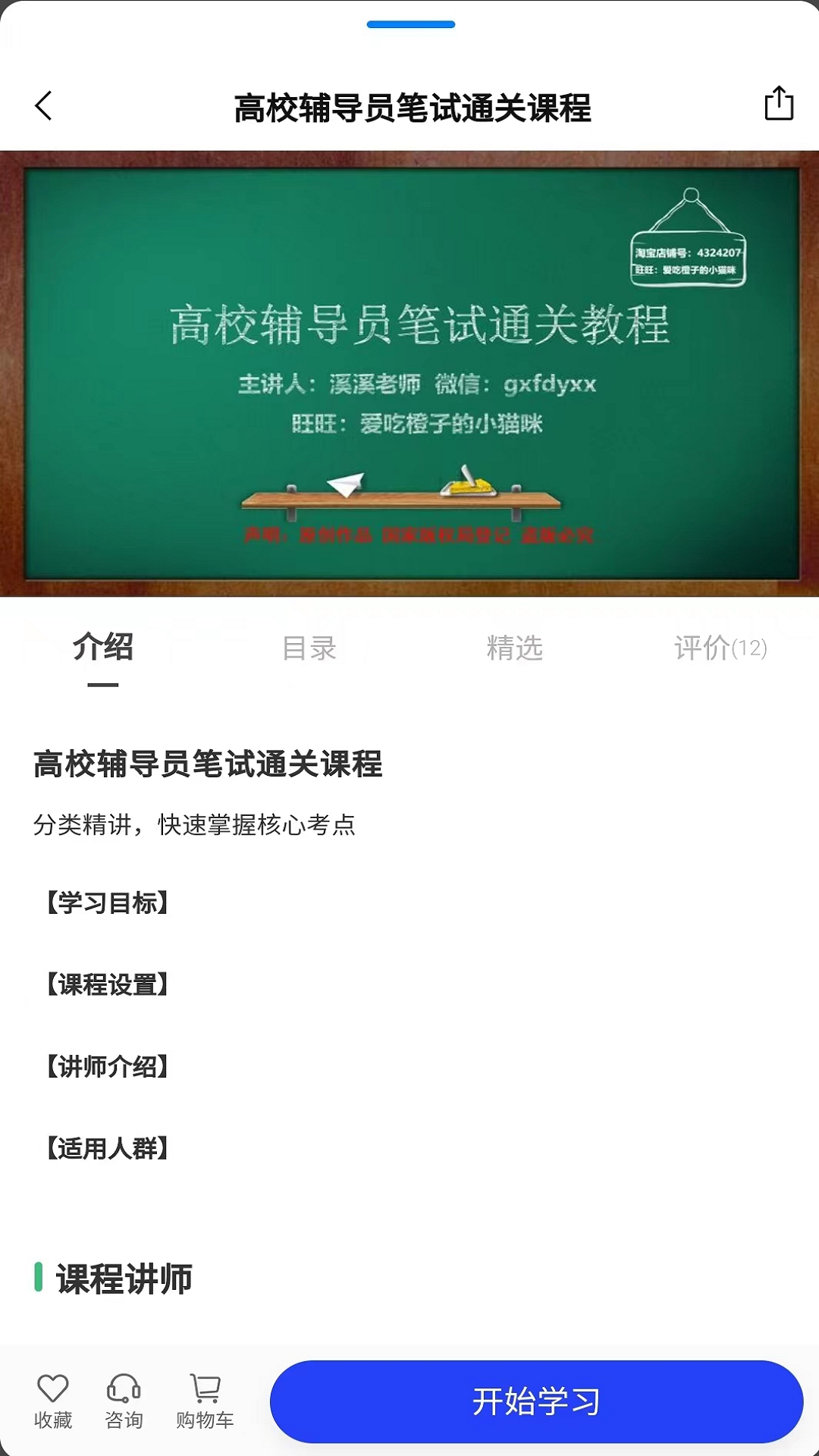Add the course to 收藏 favorites
The width and height of the screenshot is (819, 1456).
[53, 1401]
